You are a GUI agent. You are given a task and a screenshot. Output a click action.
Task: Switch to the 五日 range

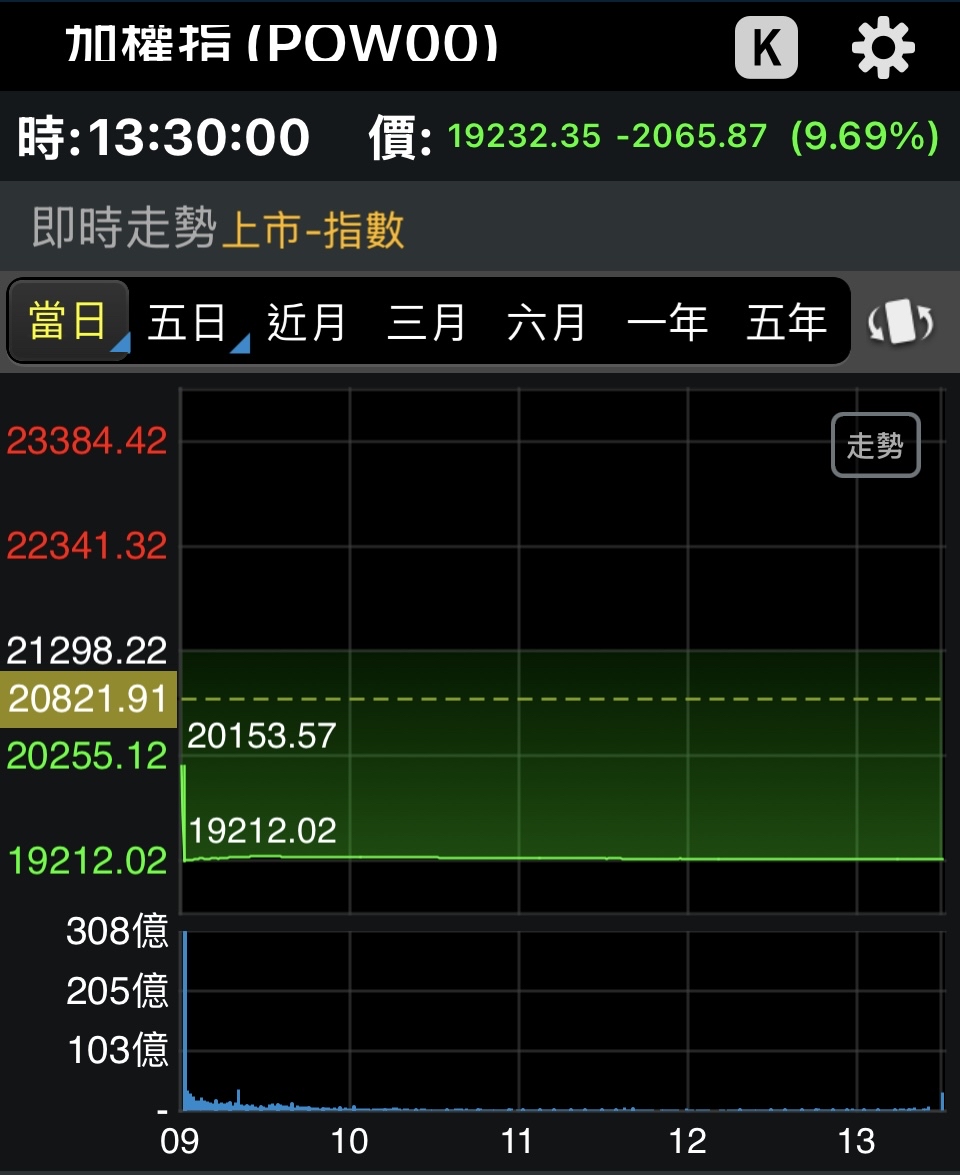[x=188, y=322]
